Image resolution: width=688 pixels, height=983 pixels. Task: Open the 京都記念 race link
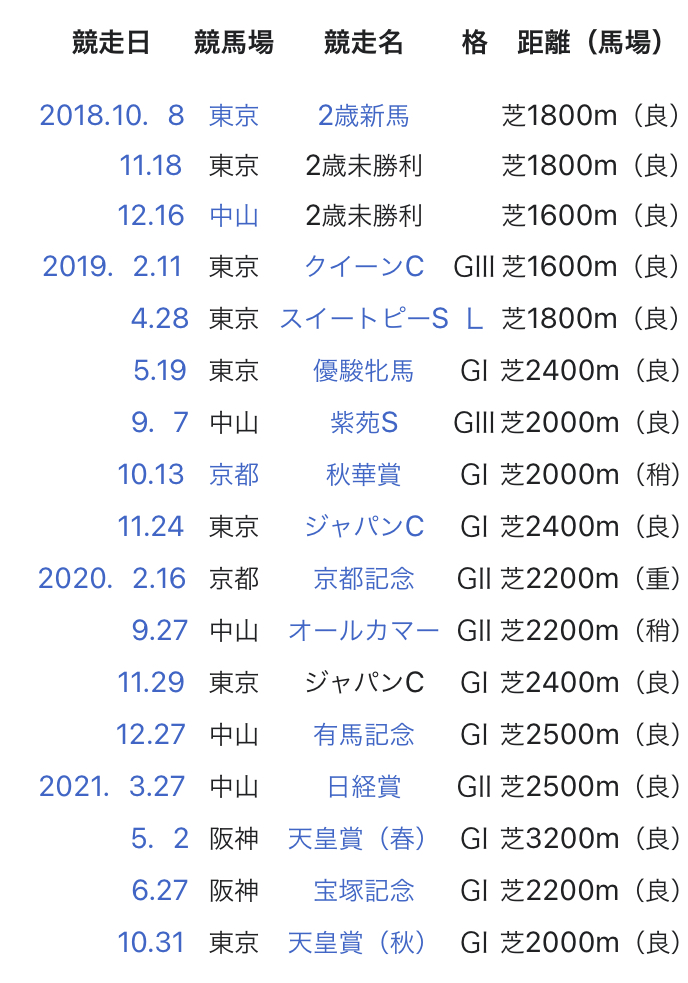pyautogui.click(x=363, y=579)
